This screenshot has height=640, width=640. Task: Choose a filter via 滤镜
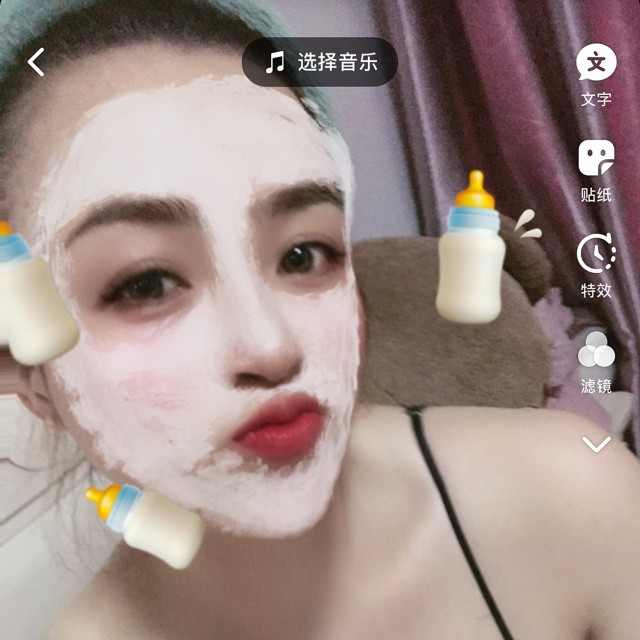coord(596,362)
